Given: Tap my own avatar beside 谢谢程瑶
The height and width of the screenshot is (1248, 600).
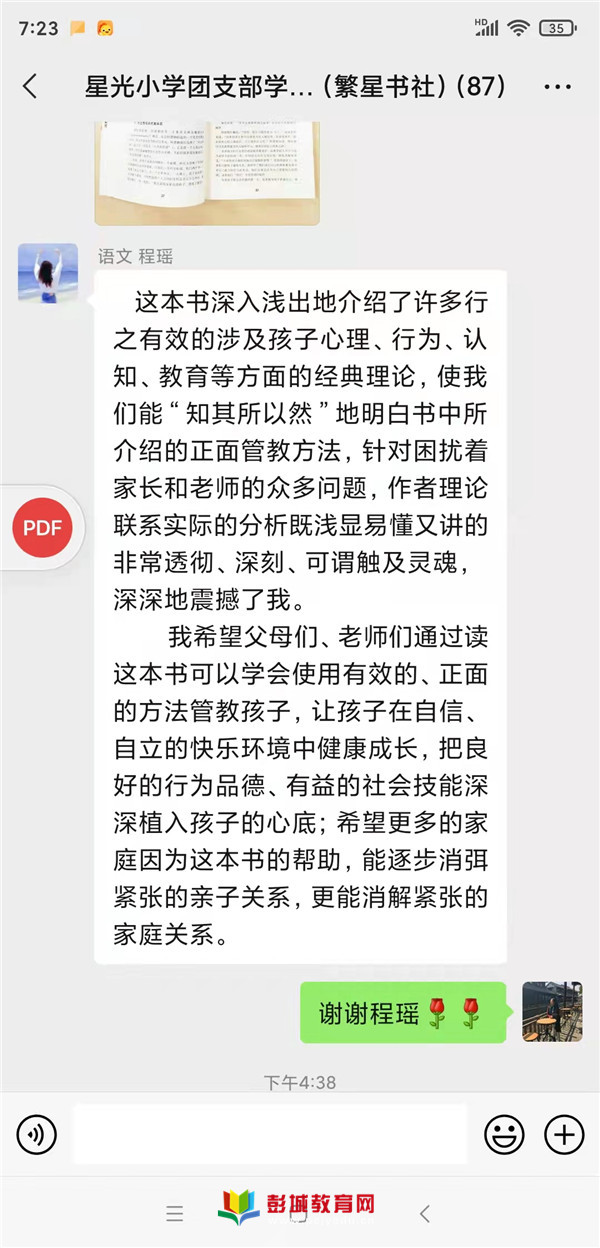Looking at the screenshot, I should point(552,1012).
